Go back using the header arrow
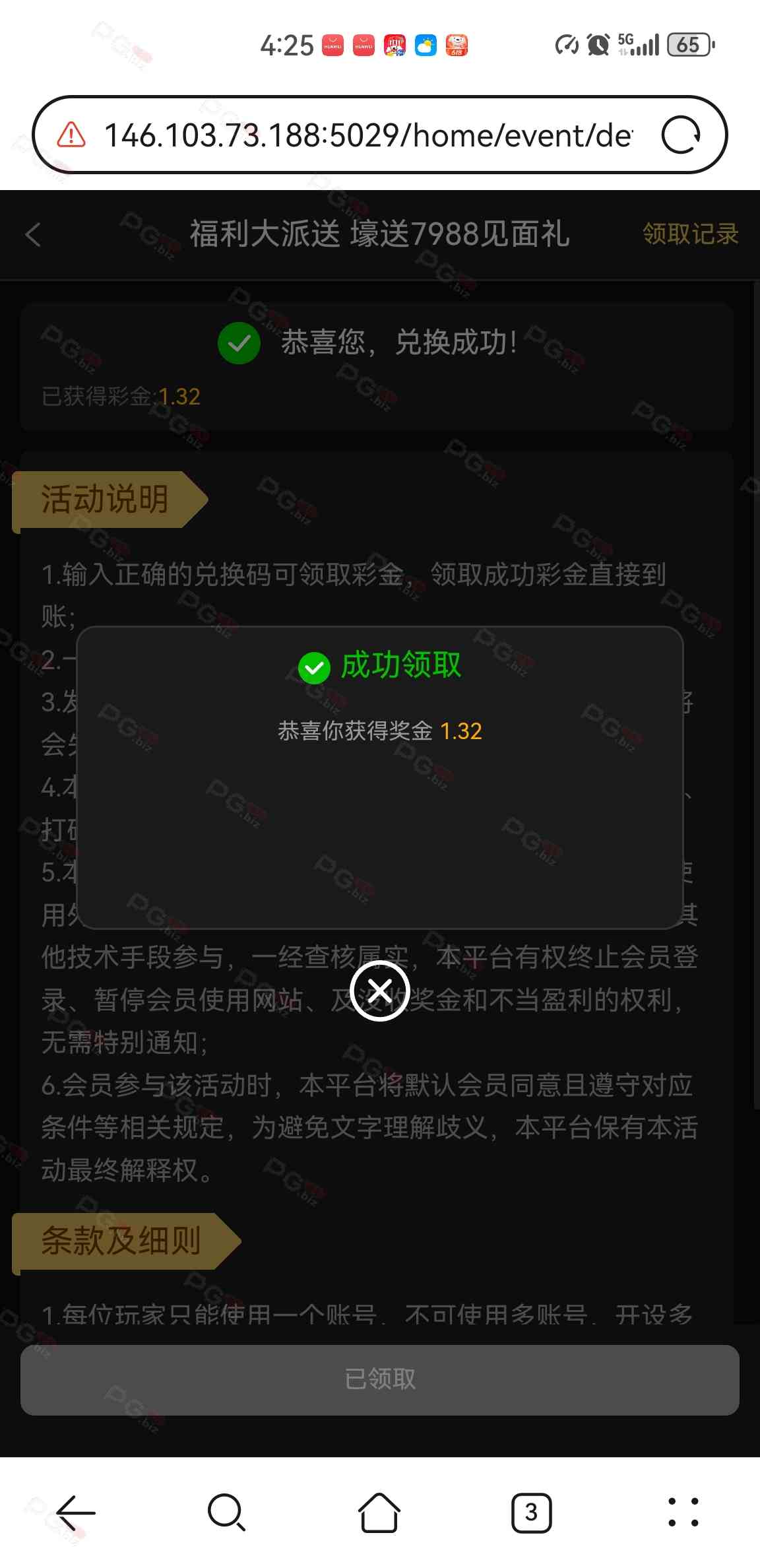This screenshot has width=760, height=1568. click(33, 235)
